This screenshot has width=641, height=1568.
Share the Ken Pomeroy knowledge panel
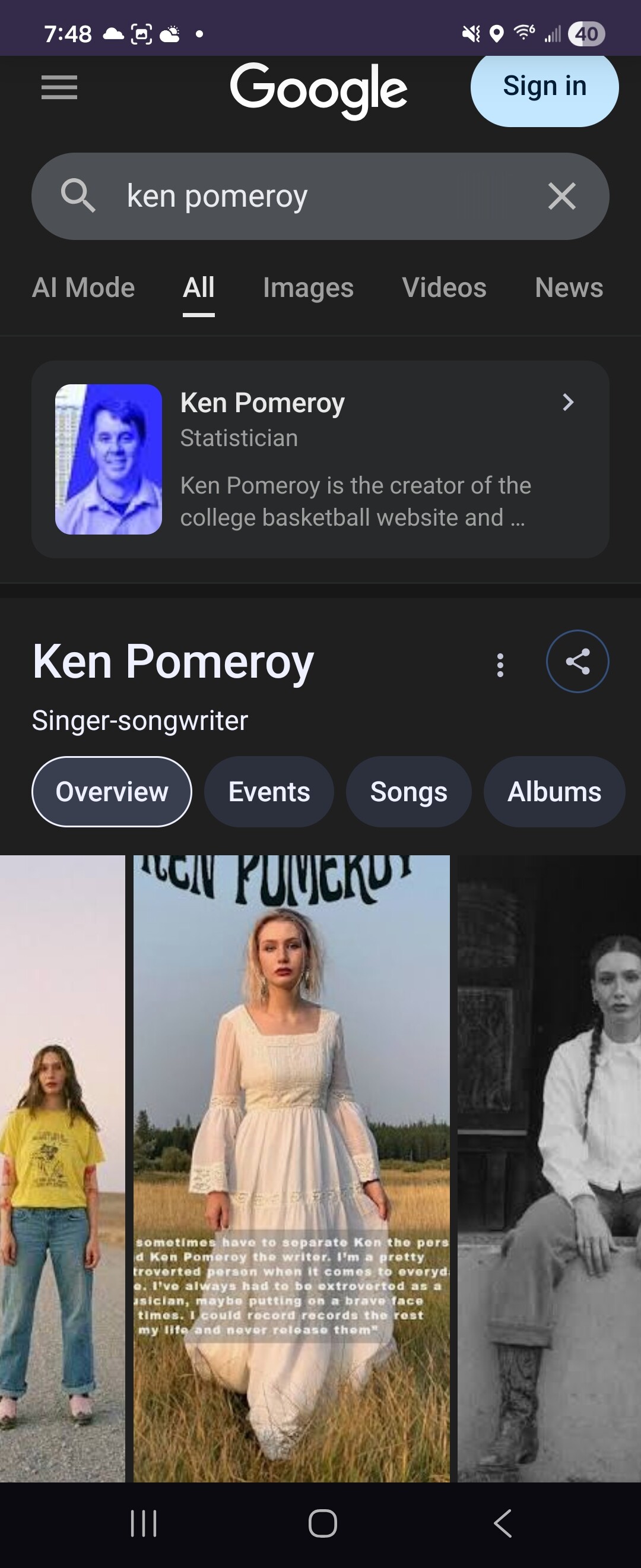coord(577,662)
